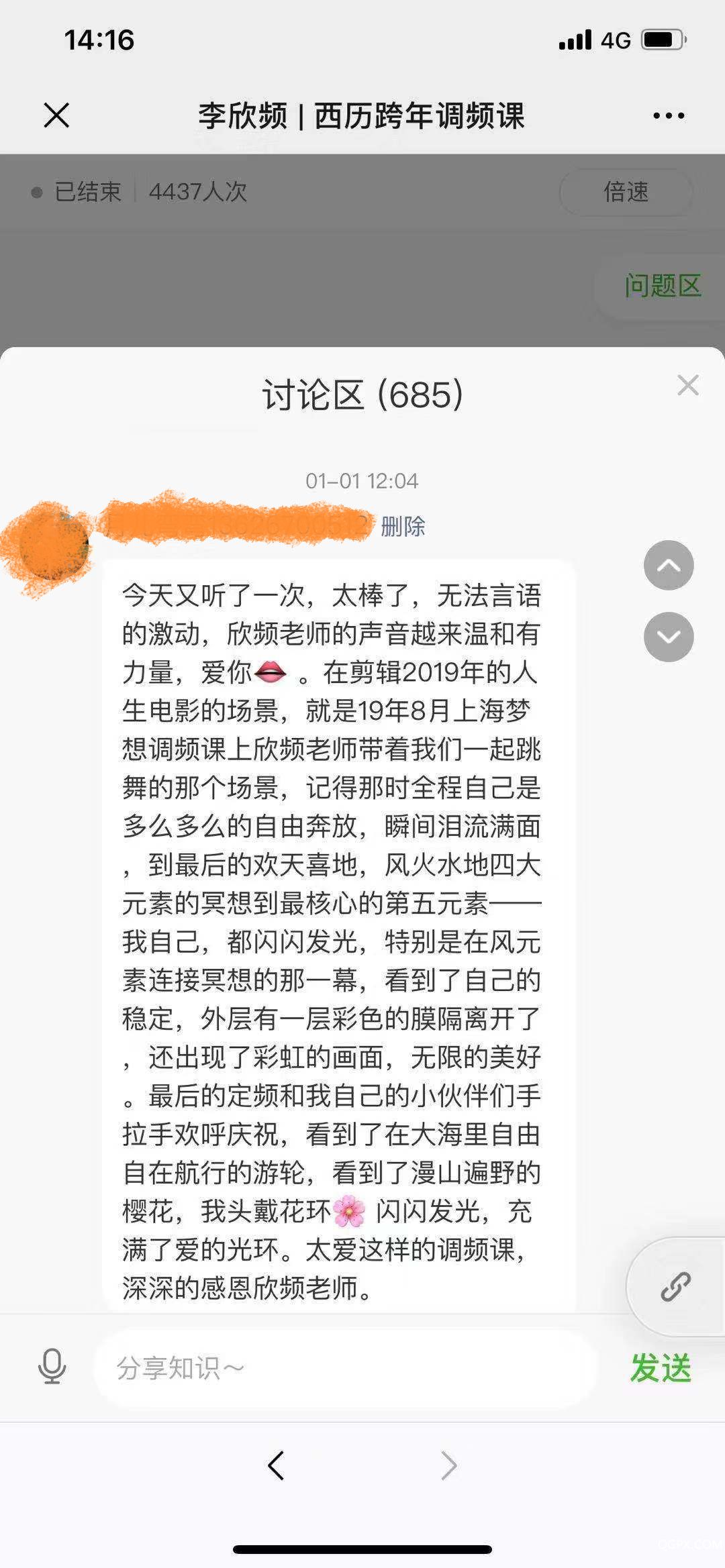Viewport: 725px width, 1568px height.
Task: Dismiss the 讨论区 discussion panel
Action: (688, 386)
